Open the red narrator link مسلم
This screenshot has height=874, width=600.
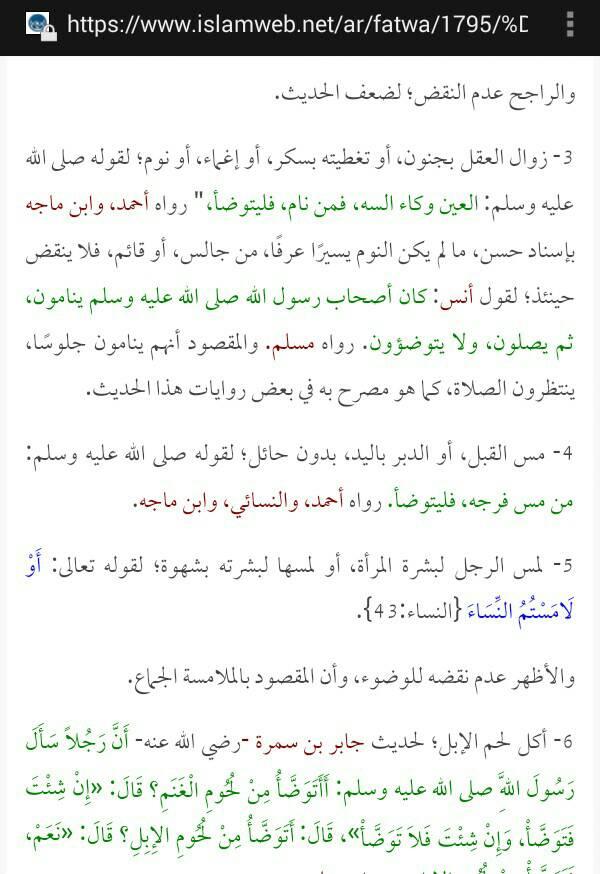pos(290,344)
